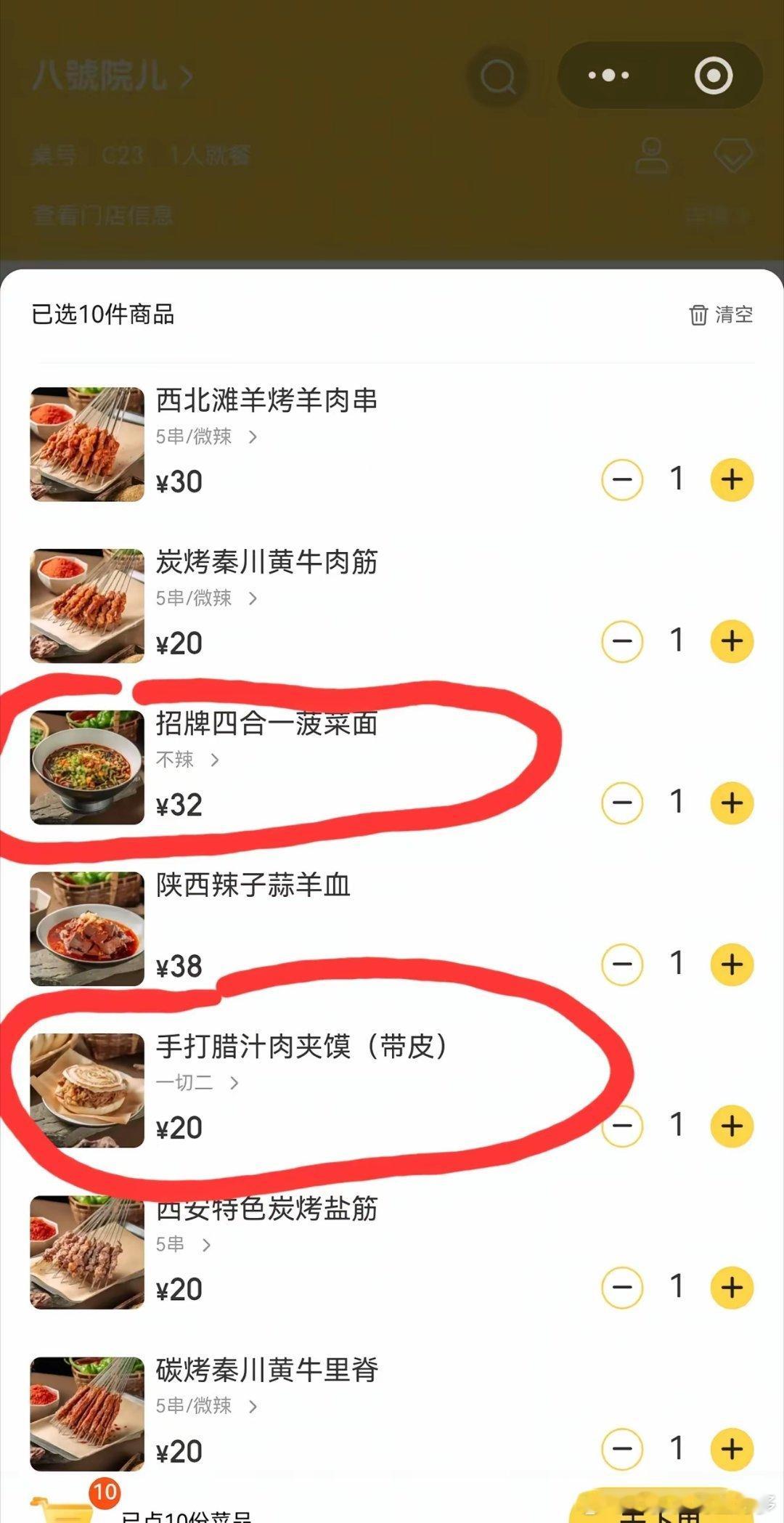Tap the circular capsule button top right
Viewport: 784px width, 1523px height.
click(x=714, y=75)
